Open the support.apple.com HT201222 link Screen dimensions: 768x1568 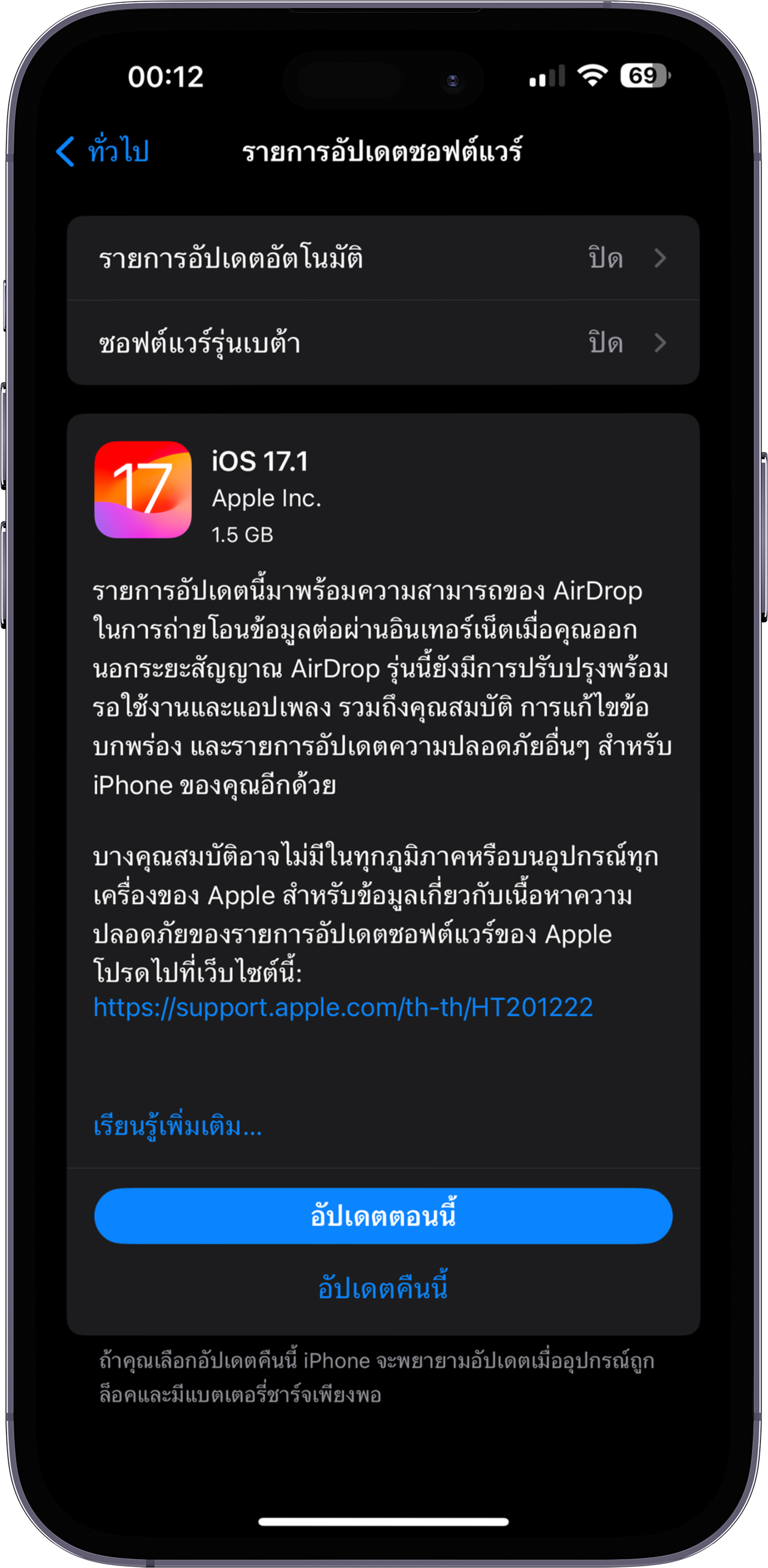tap(343, 1008)
